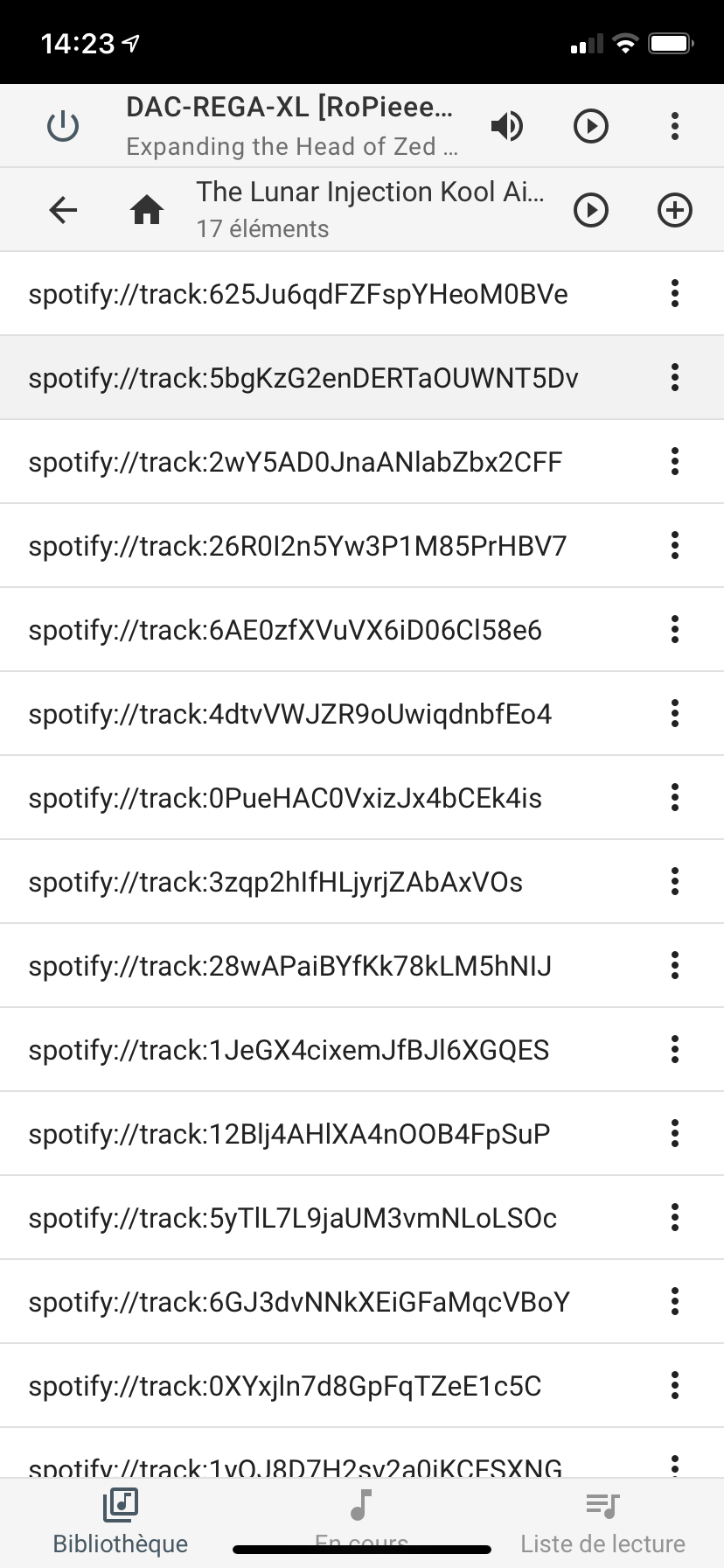The height and width of the screenshot is (1568, 724).
Task: Select track 6AE0zfXVuVX6iD06Cl58e6
Action: (x=285, y=630)
